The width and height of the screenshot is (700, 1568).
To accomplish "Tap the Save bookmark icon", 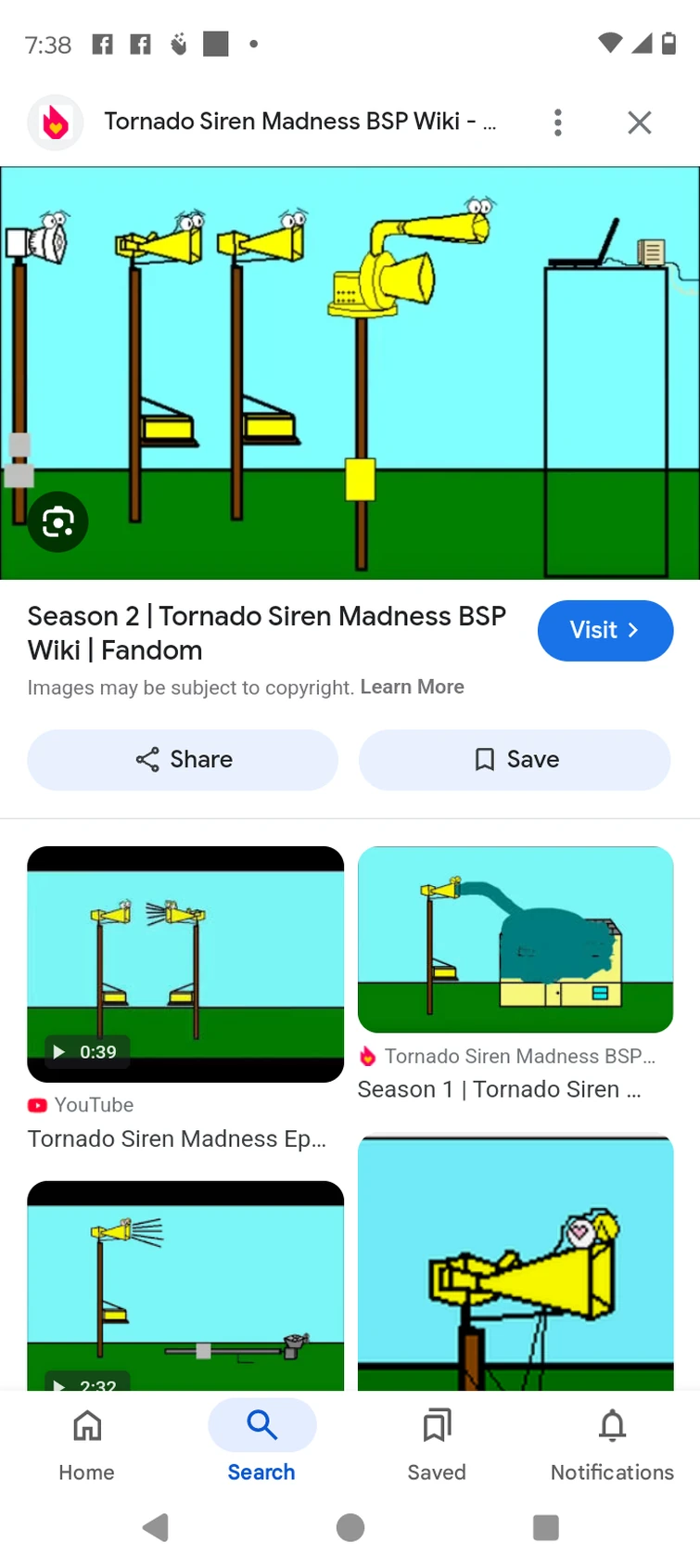I will (484, 759).
